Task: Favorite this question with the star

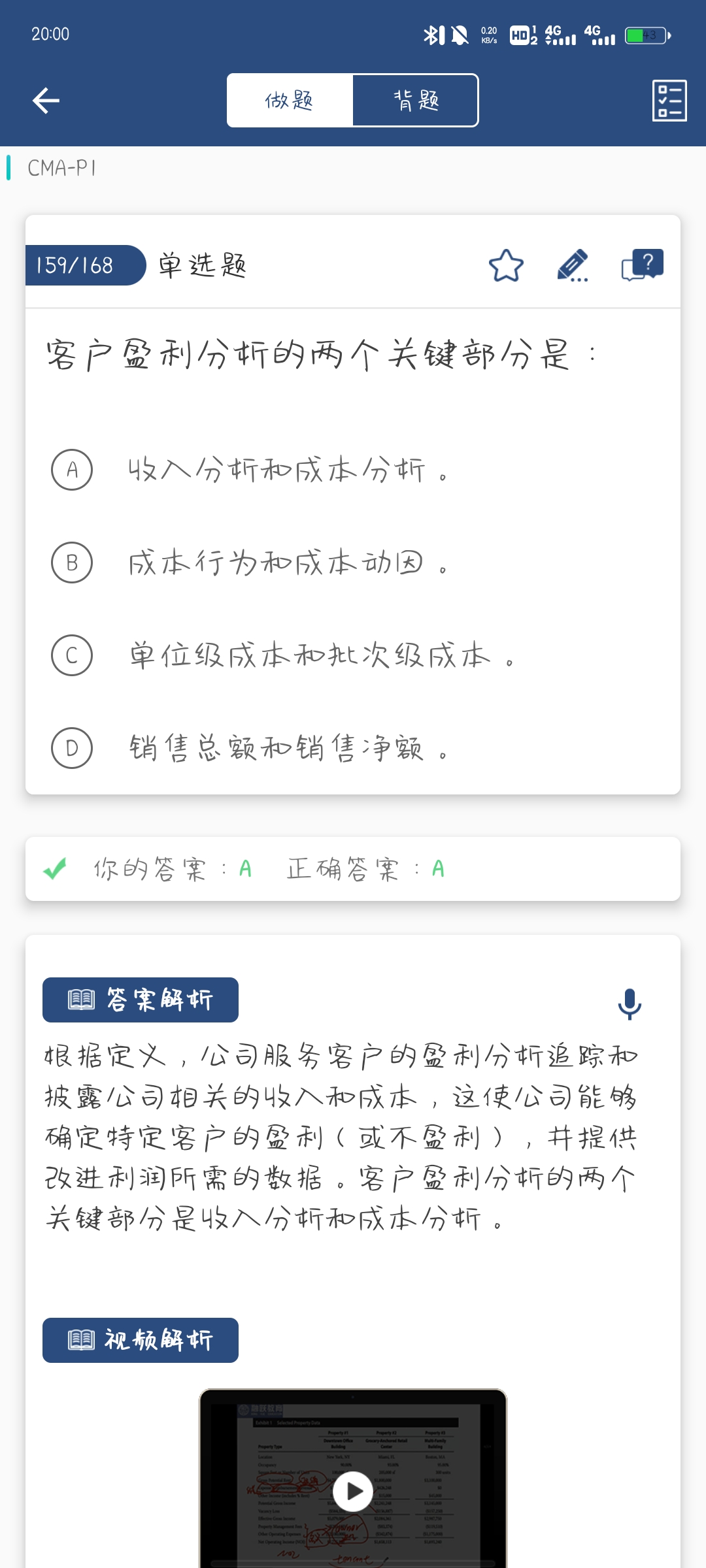Action: coord(506,265)
